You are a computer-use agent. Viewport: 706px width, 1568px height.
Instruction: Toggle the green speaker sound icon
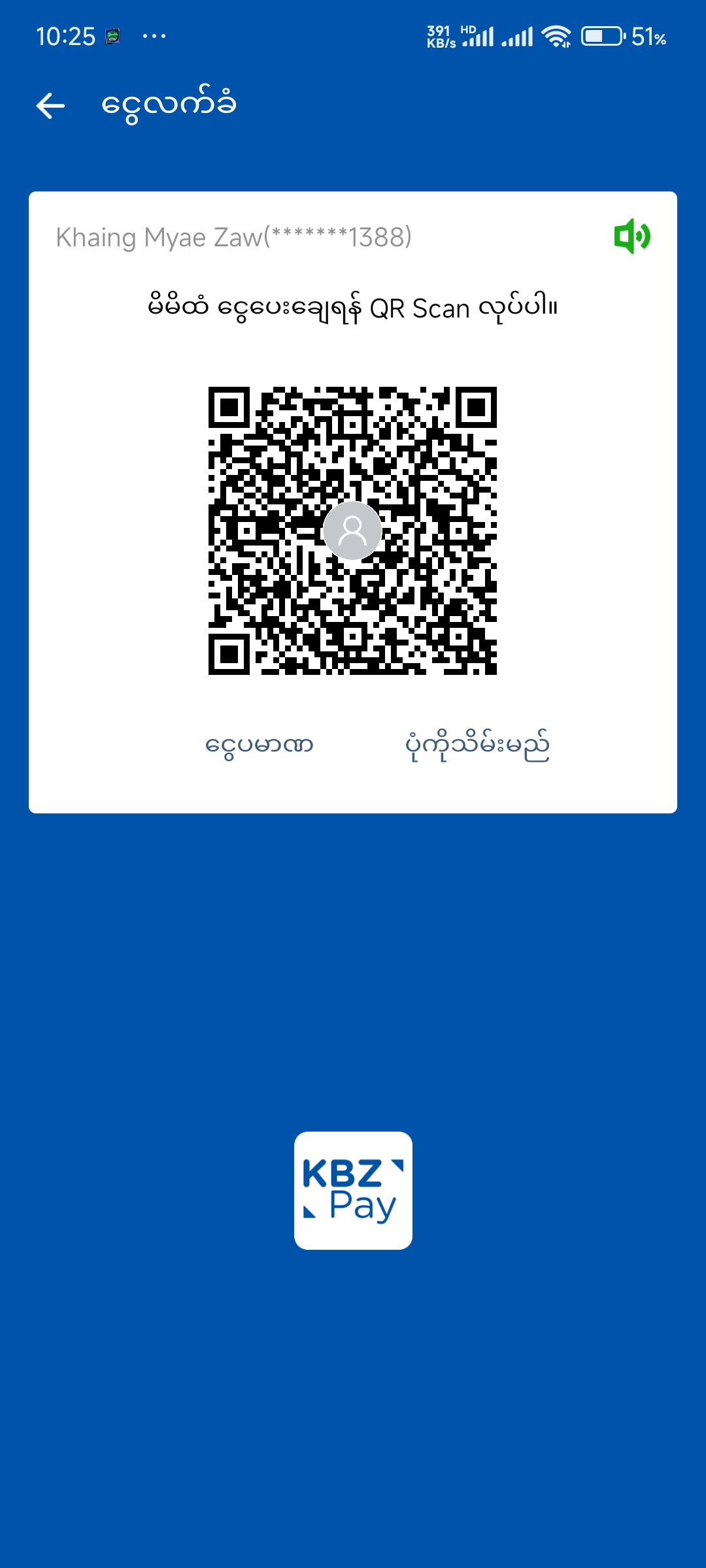coord(631,237)
